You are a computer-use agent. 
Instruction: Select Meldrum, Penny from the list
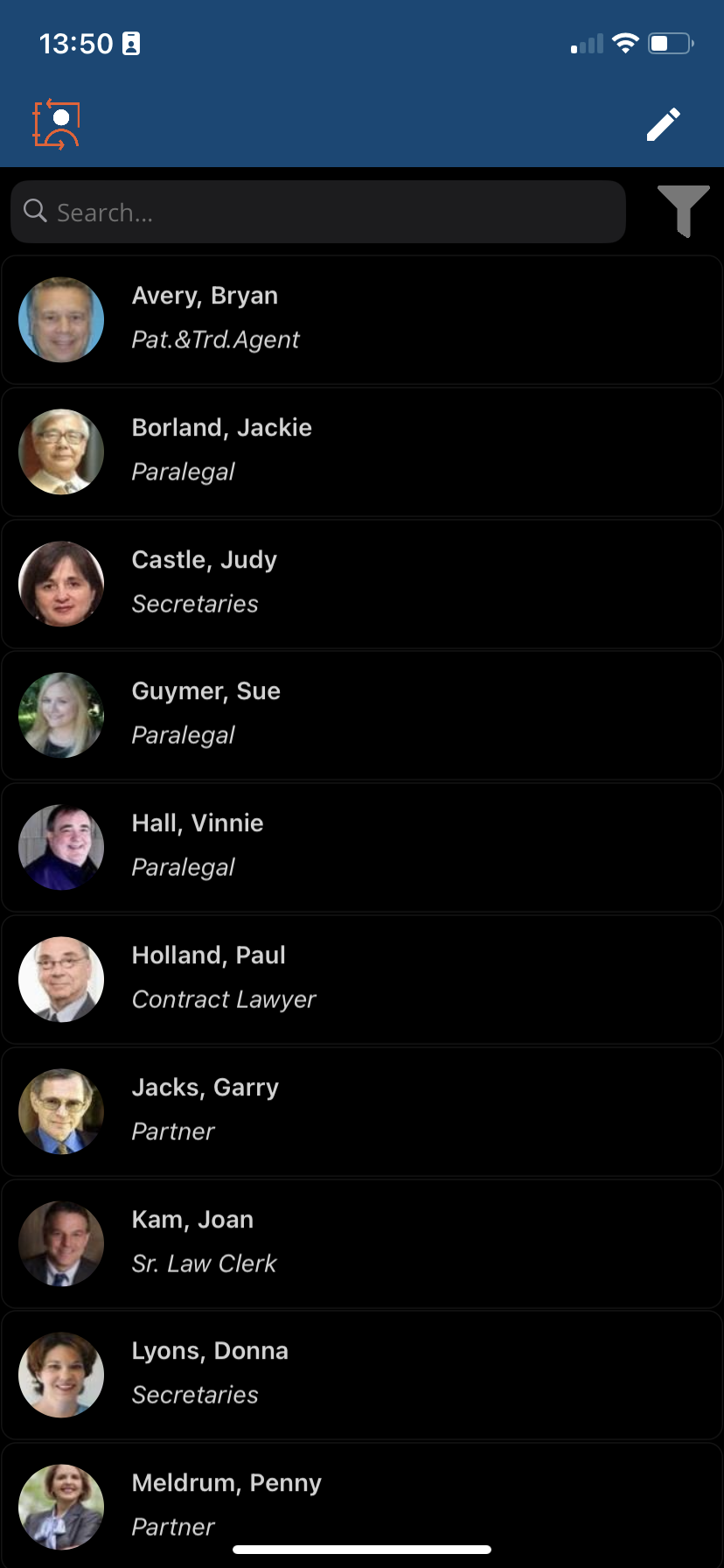362,1503
